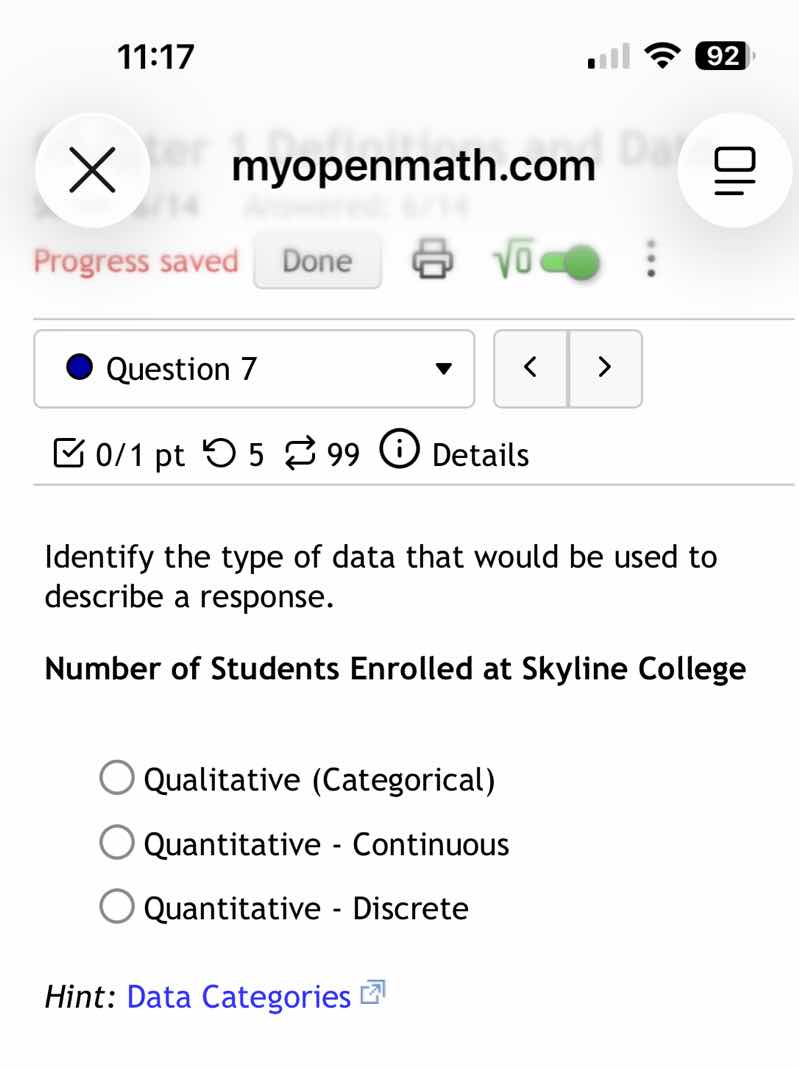Open the print dialog via printer icon
799x1069 pixels.
(431, 259)
